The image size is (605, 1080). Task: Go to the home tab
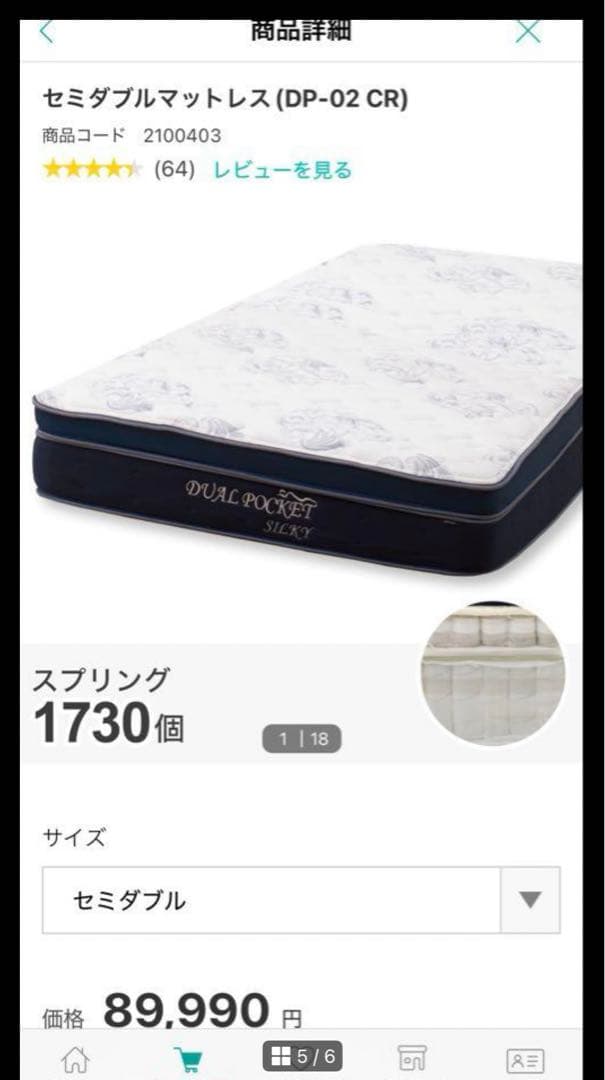(x=75, y=1058)
